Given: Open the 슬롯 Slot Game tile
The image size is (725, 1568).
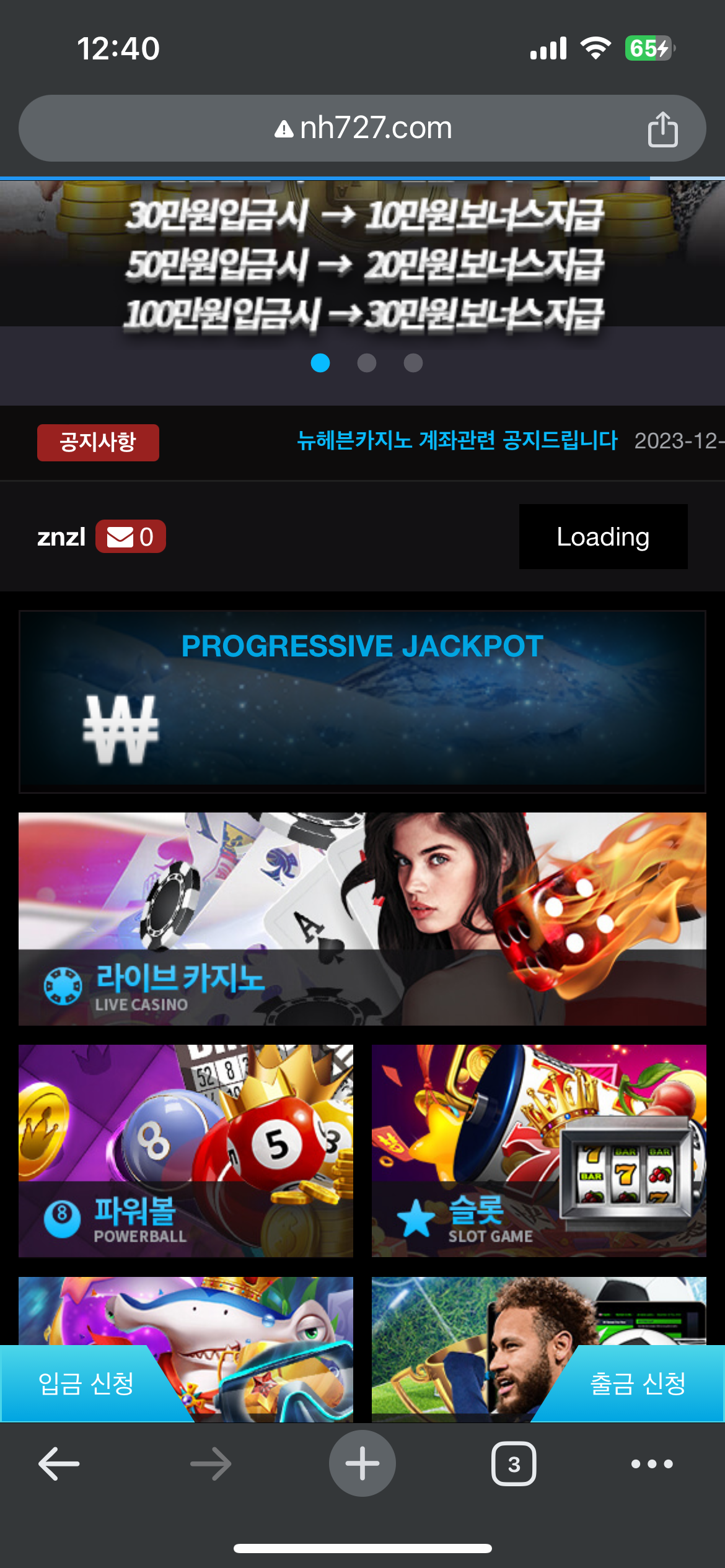Looking at the screenshot, I should pos(538,1151).
